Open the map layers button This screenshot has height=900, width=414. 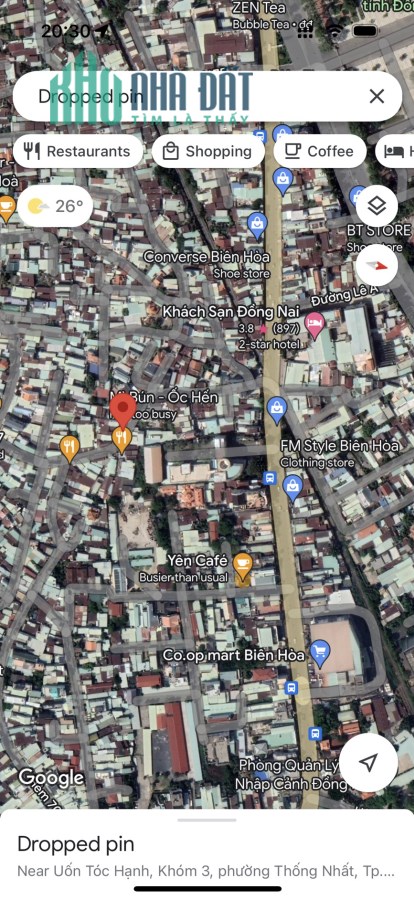[x=377, y=206]
